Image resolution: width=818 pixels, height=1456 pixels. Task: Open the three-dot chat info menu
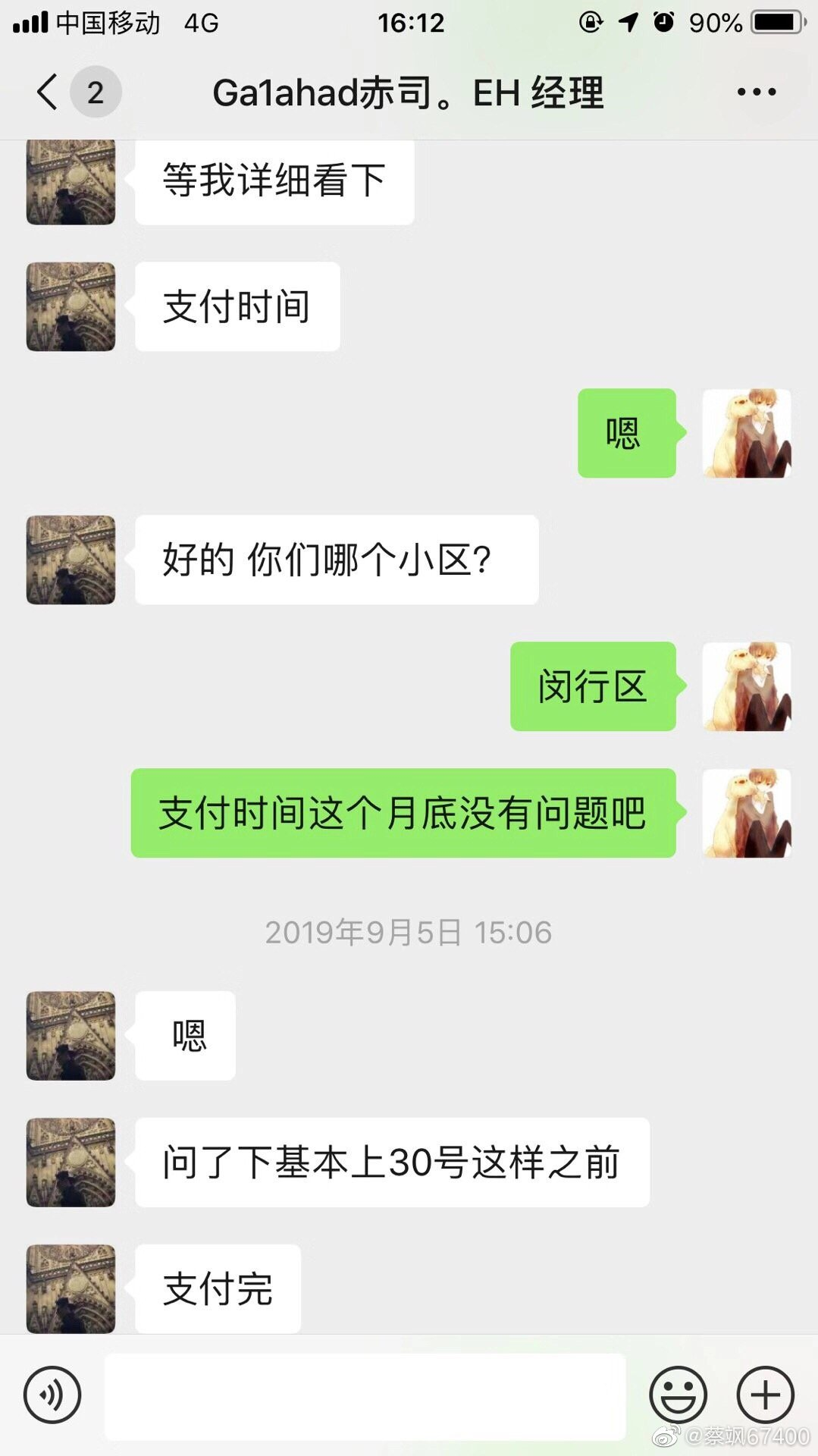[x=756, y=93]
